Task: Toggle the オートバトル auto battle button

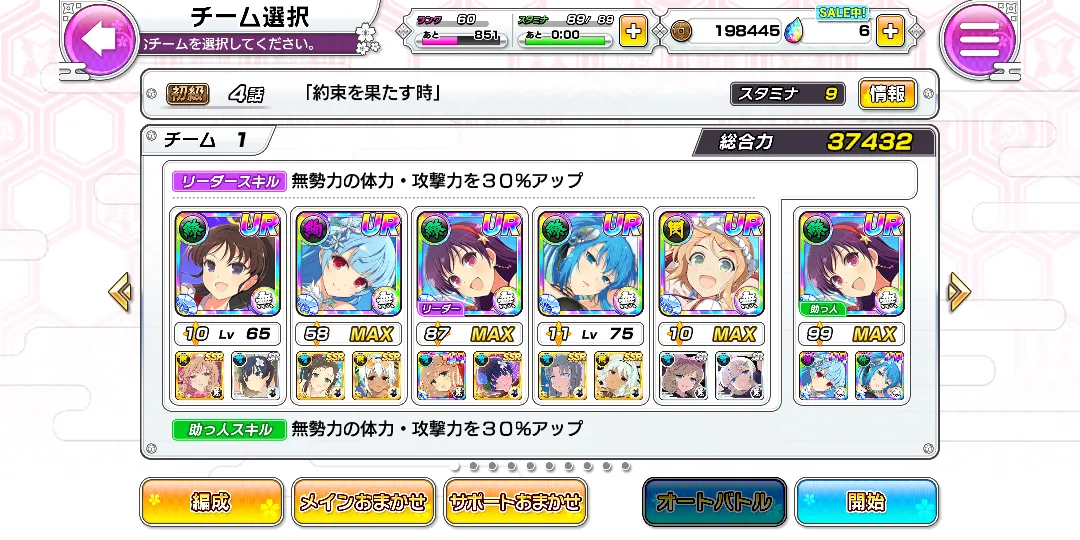Action: click(x=714, y=502)
